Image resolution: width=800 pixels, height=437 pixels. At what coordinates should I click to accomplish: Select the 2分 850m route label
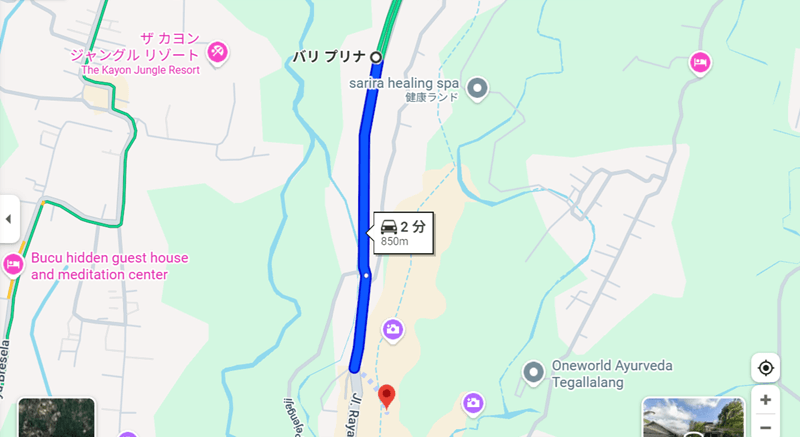pyautogui.click(x=403, y=232)
